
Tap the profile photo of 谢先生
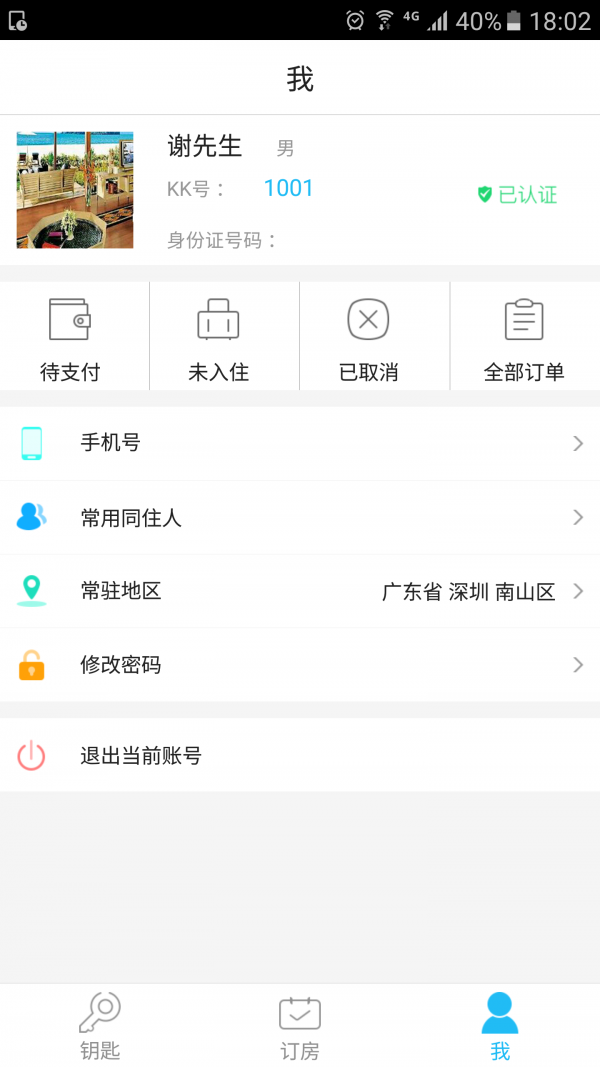pyautogui.click(x=75, y=190)
